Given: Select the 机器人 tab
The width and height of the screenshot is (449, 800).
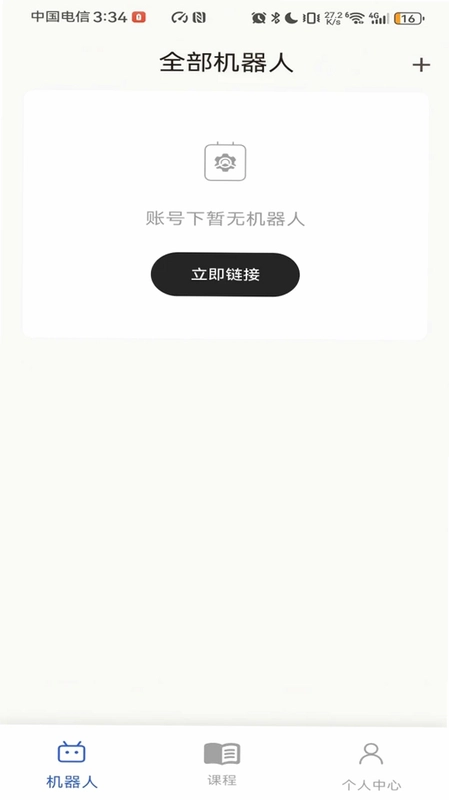Looking at the screenshot, I should tap(71, 765).
